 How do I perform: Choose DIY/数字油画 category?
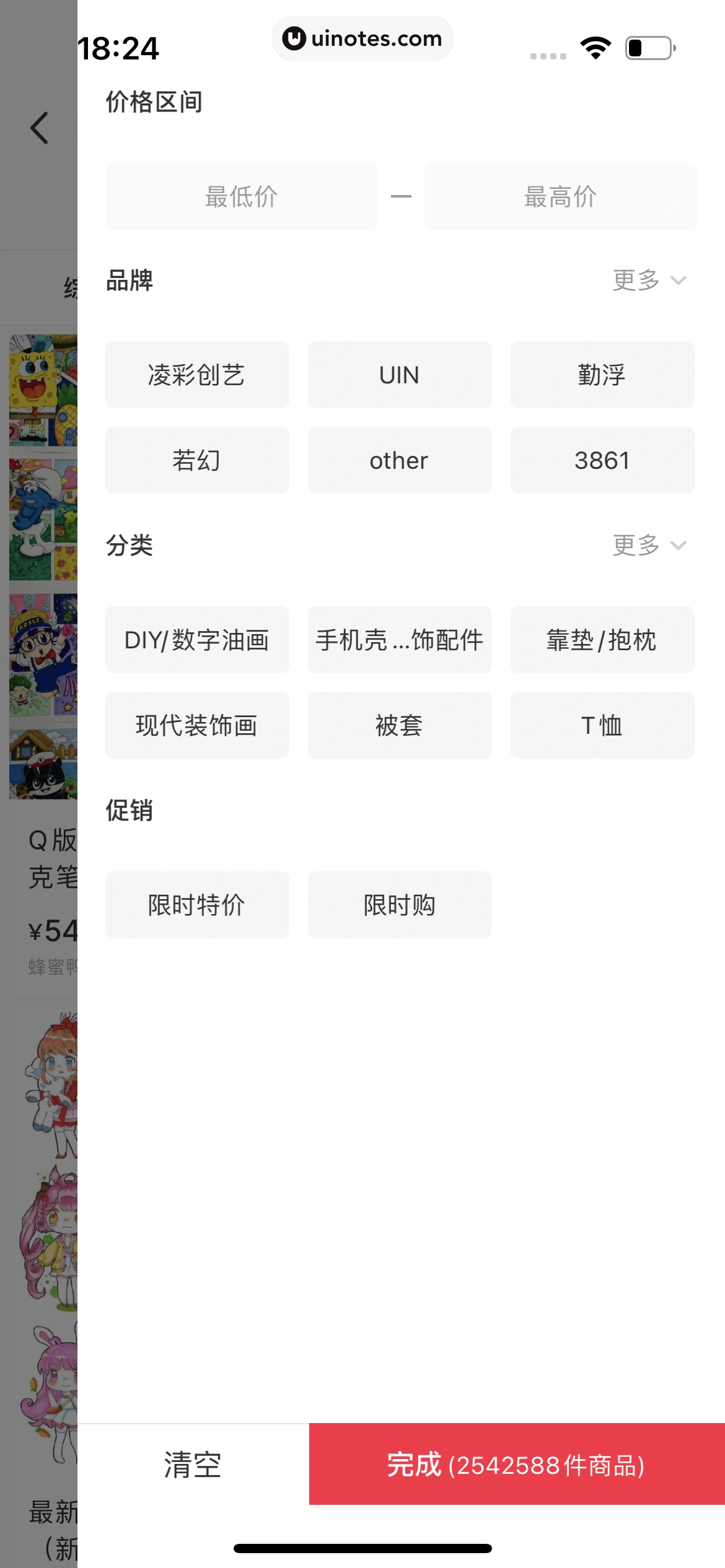[197, 640]
